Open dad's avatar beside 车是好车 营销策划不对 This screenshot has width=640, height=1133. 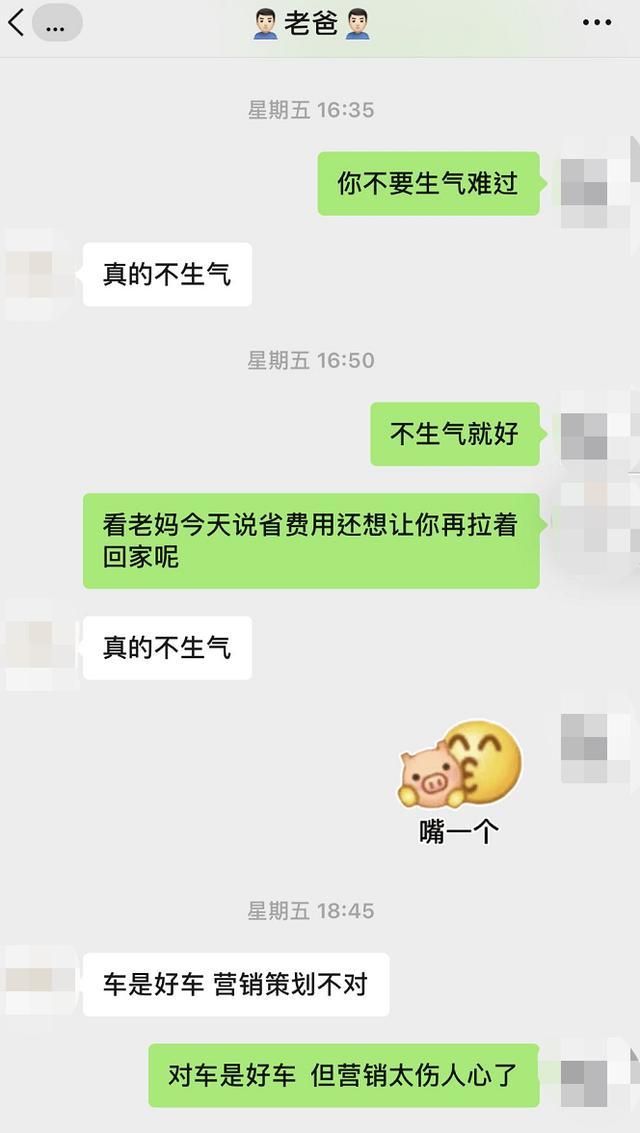pyautogui.click(x=40, y=982)
